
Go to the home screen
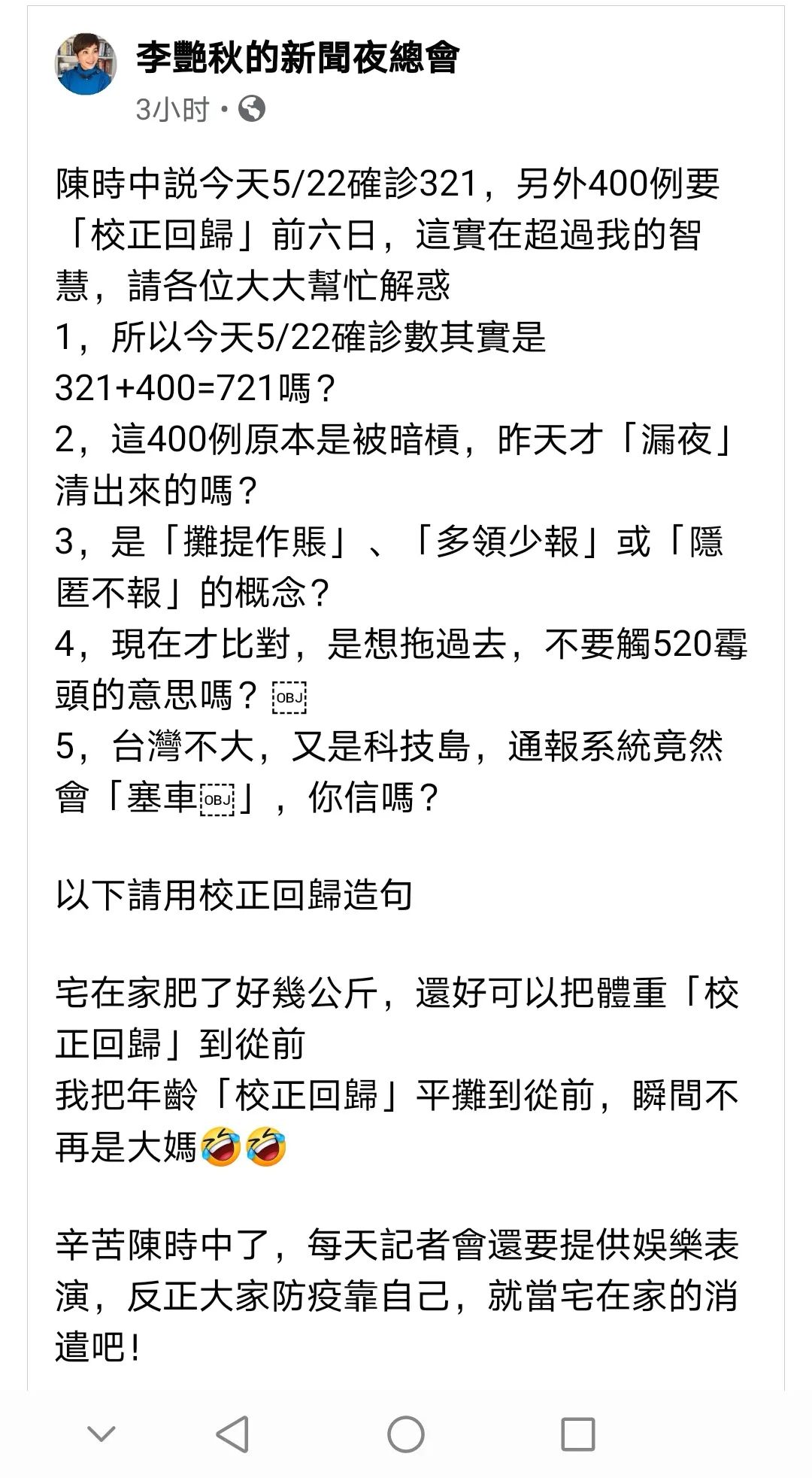click(406, 1434)
